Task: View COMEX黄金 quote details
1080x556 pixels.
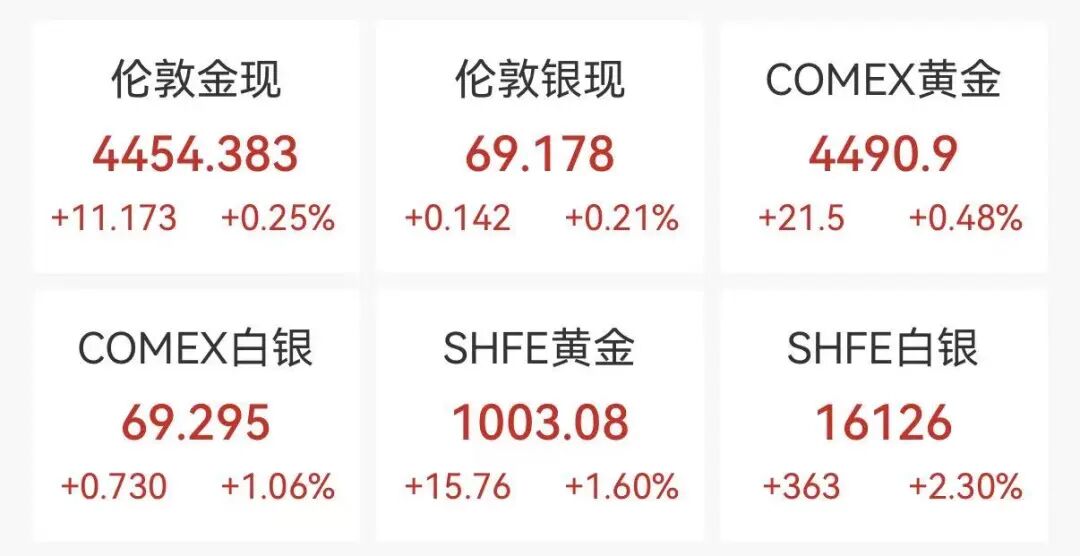Action: [884, 150]
